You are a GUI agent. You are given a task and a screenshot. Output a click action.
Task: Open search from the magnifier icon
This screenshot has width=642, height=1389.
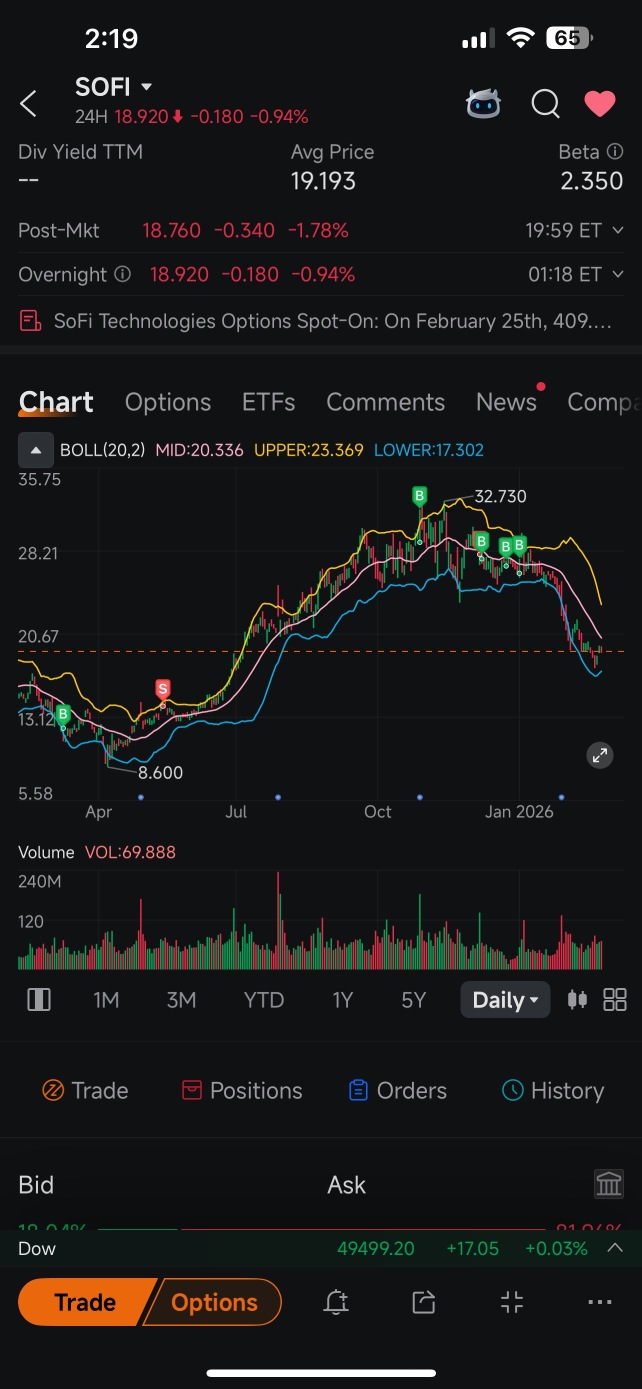coord(545,104)
